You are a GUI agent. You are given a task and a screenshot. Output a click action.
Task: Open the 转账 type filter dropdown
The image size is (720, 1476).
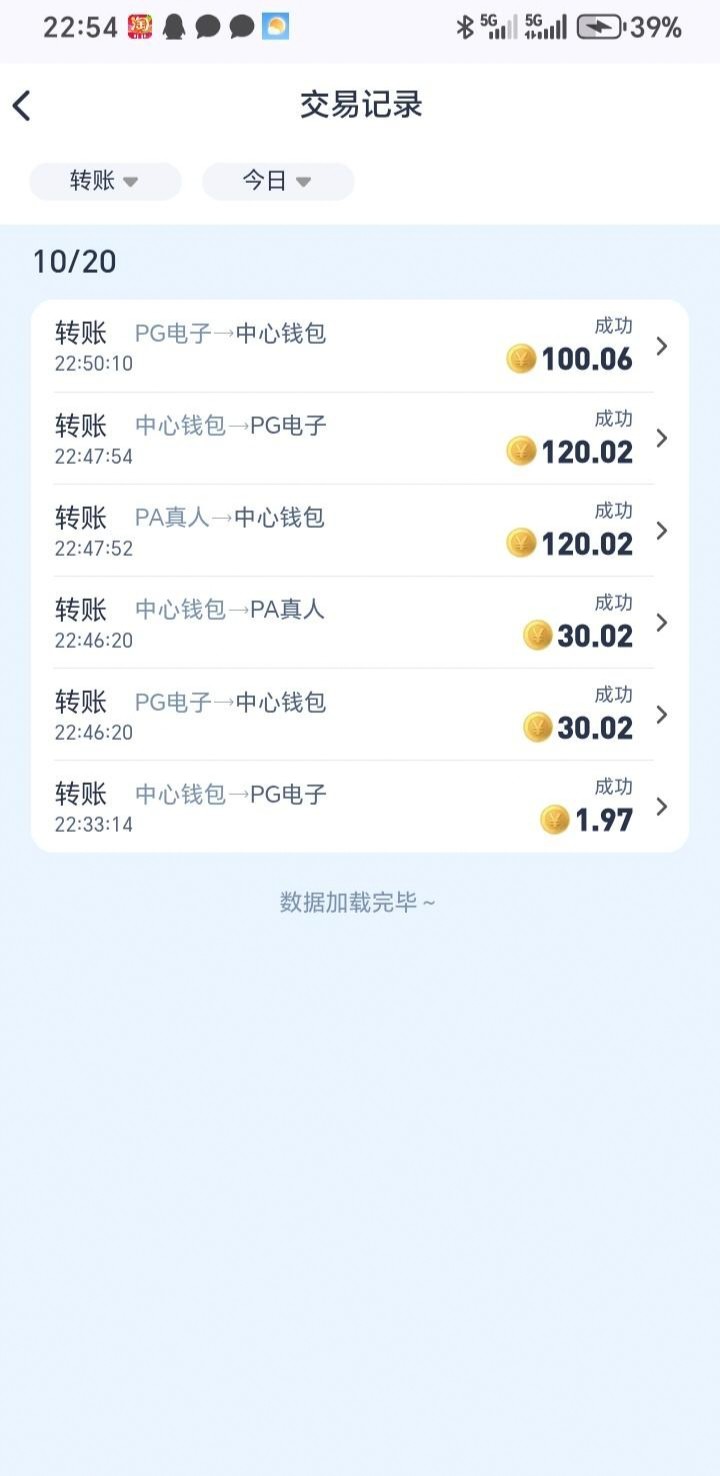tap(105, 181)
